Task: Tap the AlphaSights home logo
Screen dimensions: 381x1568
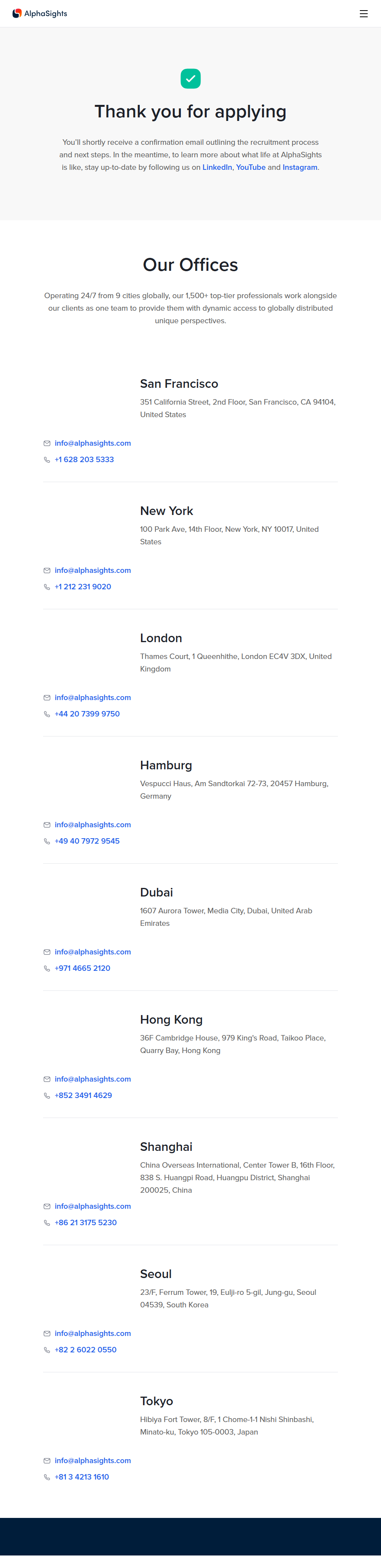Action: [x=40, y=13]
